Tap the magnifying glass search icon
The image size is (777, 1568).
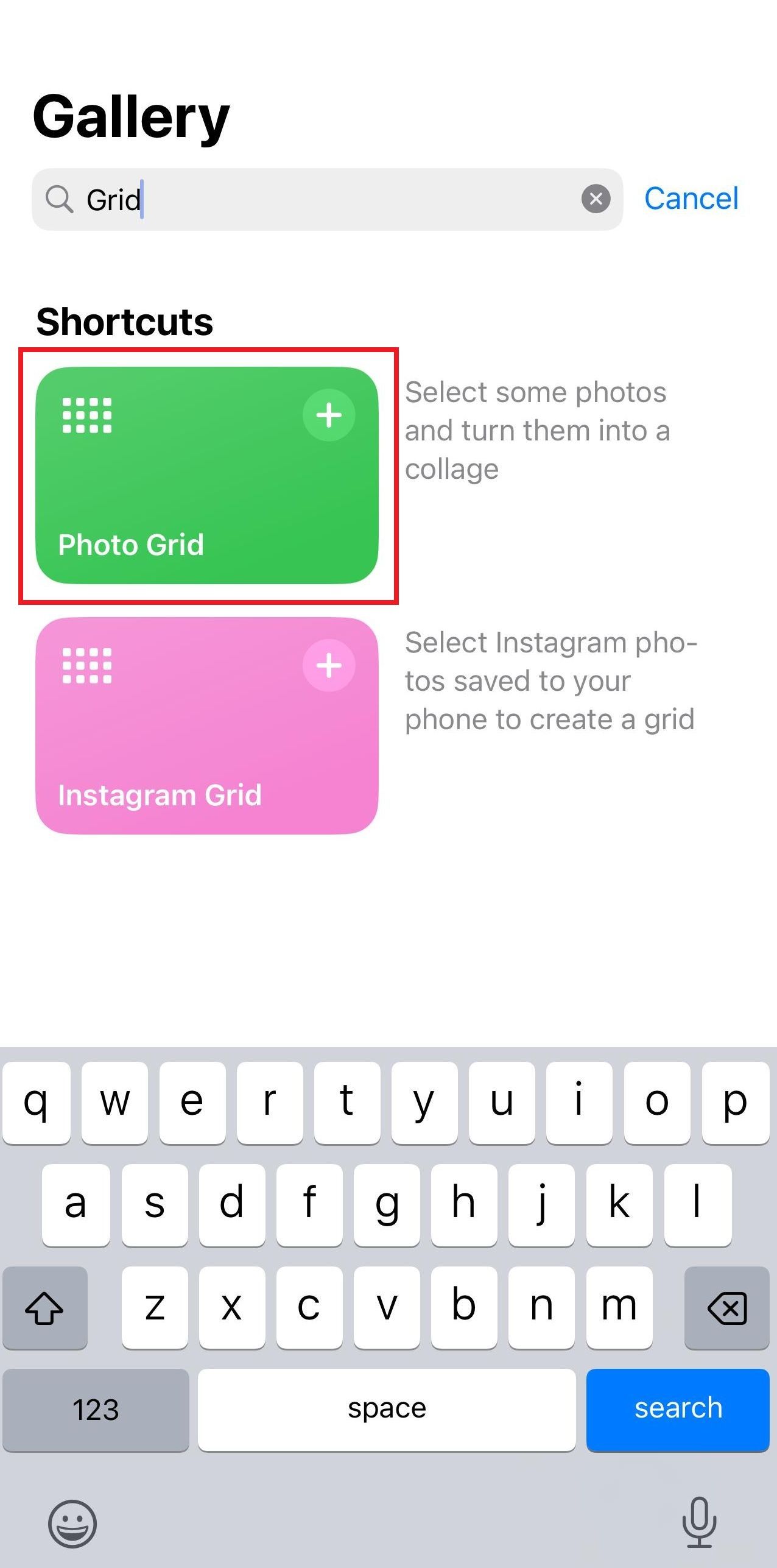point(59,199)
